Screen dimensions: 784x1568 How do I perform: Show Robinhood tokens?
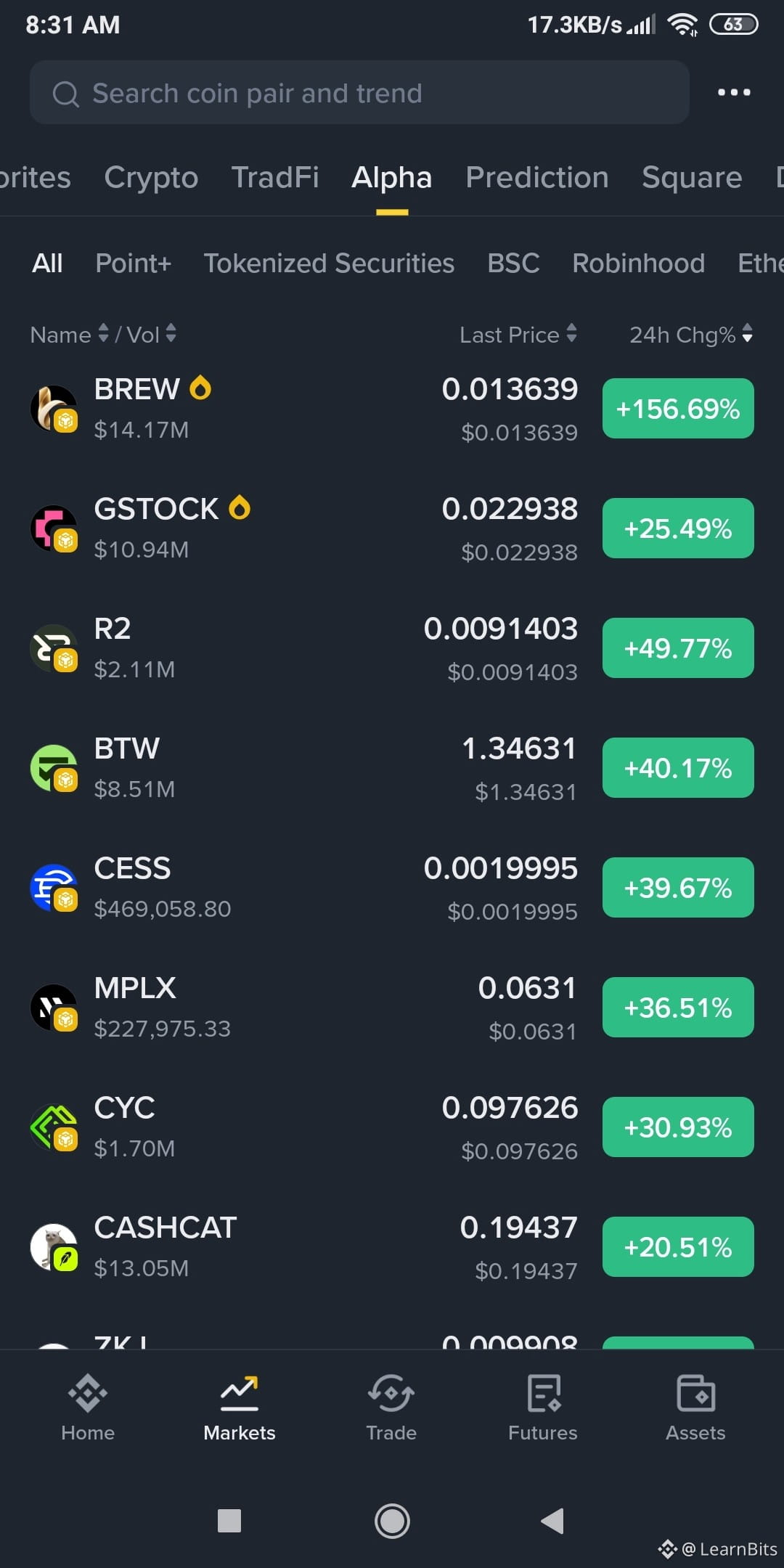pyautogui.click(x=639, y=263)
